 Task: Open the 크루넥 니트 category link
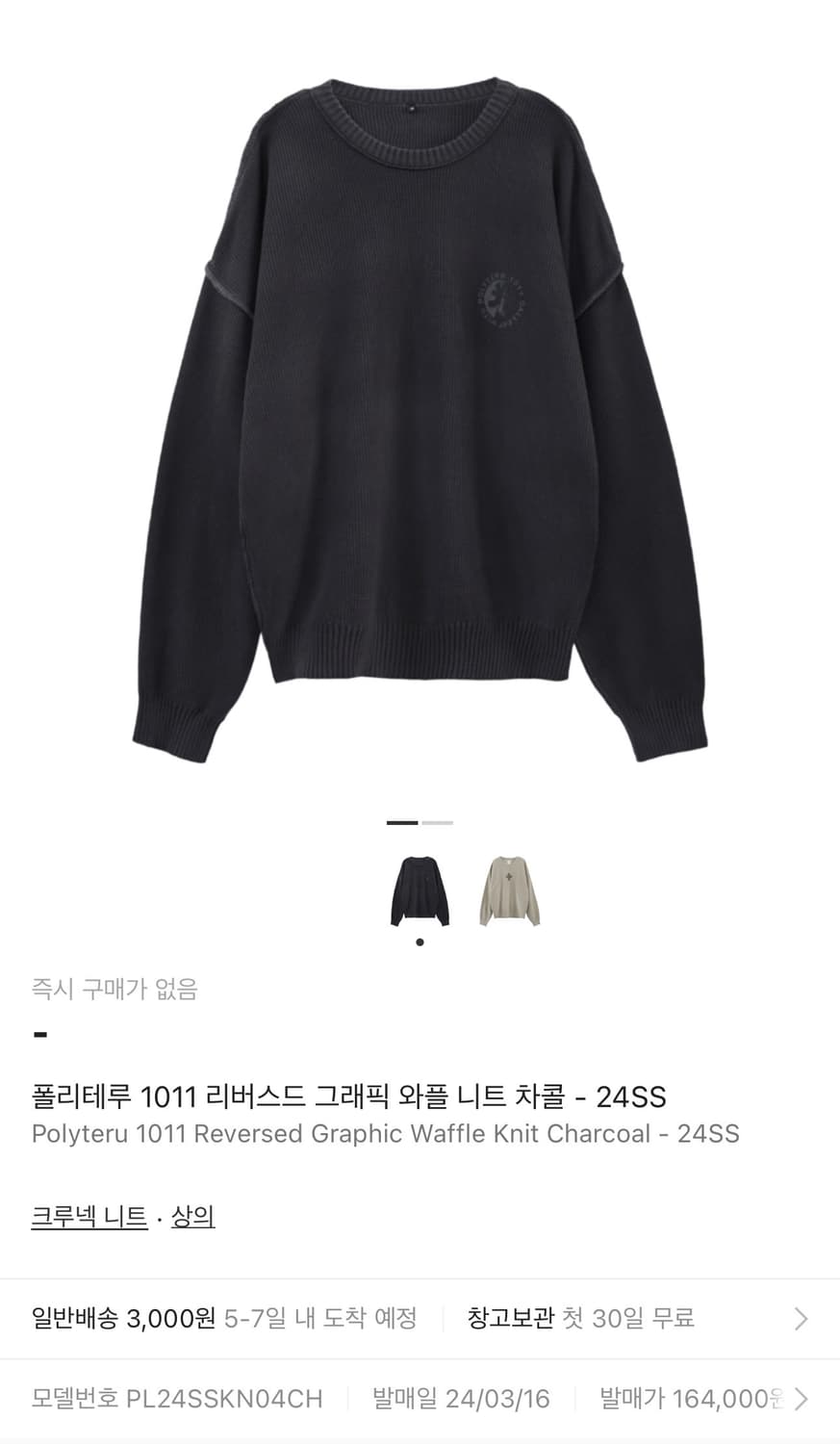(x=88, y=1216)
